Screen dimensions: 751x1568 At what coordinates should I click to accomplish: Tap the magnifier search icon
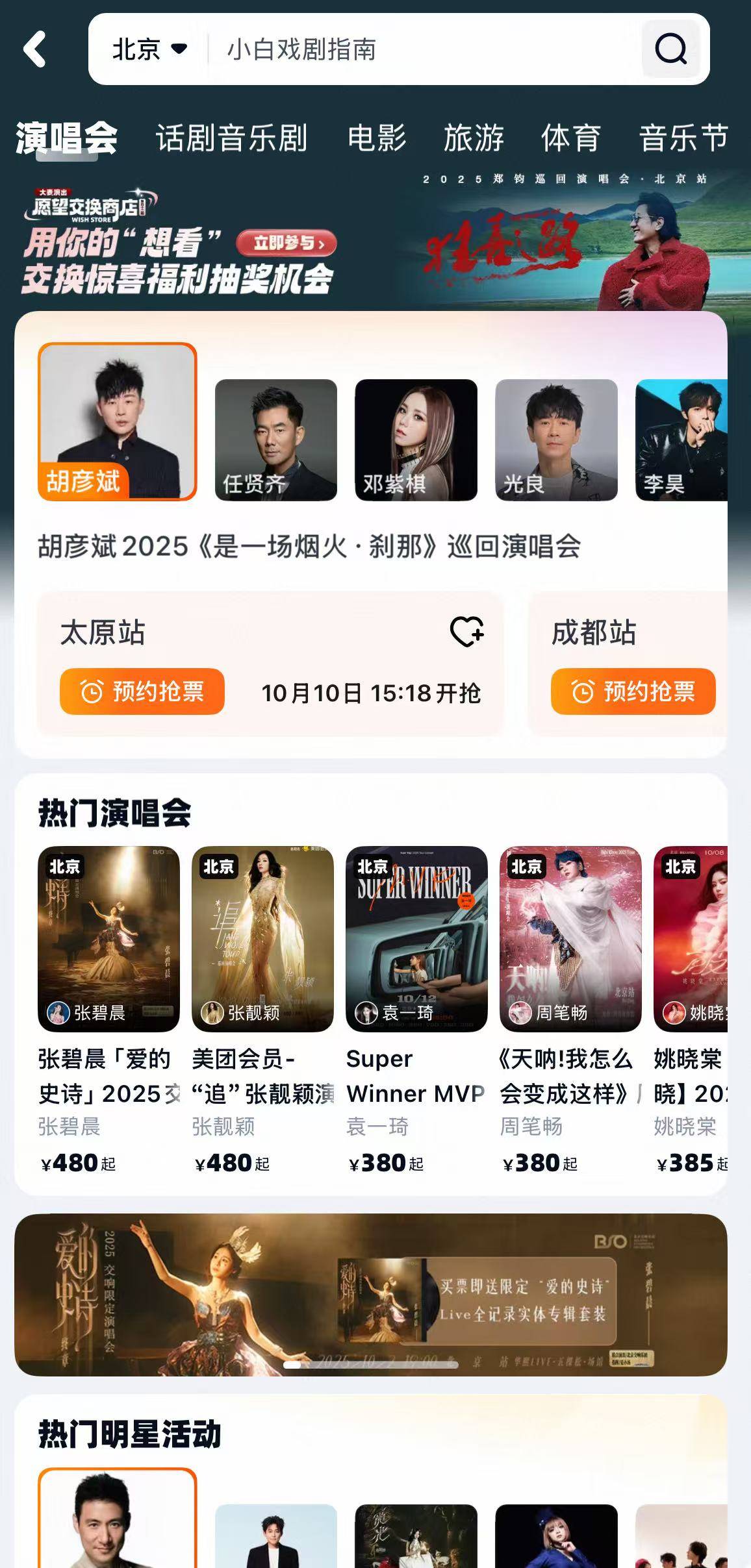pyautogui.click(x=670, y=49)
